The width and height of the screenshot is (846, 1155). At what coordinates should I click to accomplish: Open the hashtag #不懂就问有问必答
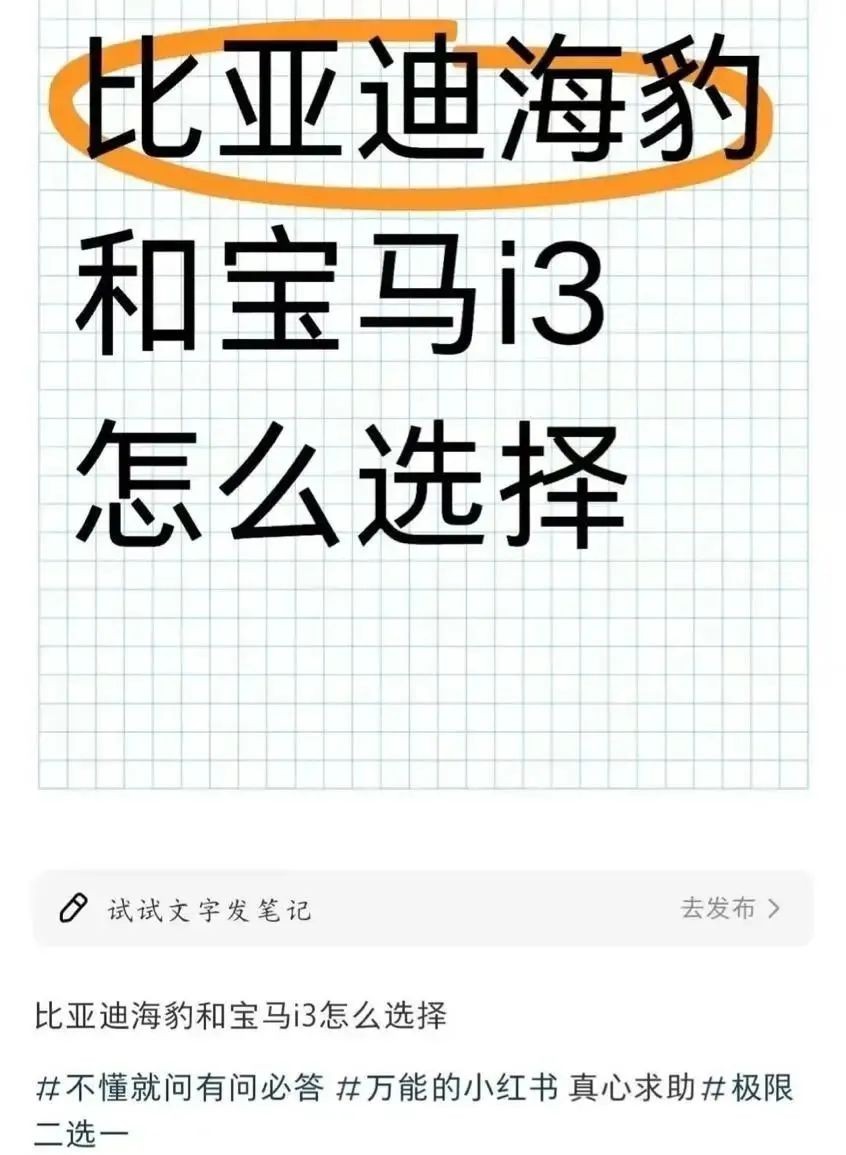(x=180, y=1087)
